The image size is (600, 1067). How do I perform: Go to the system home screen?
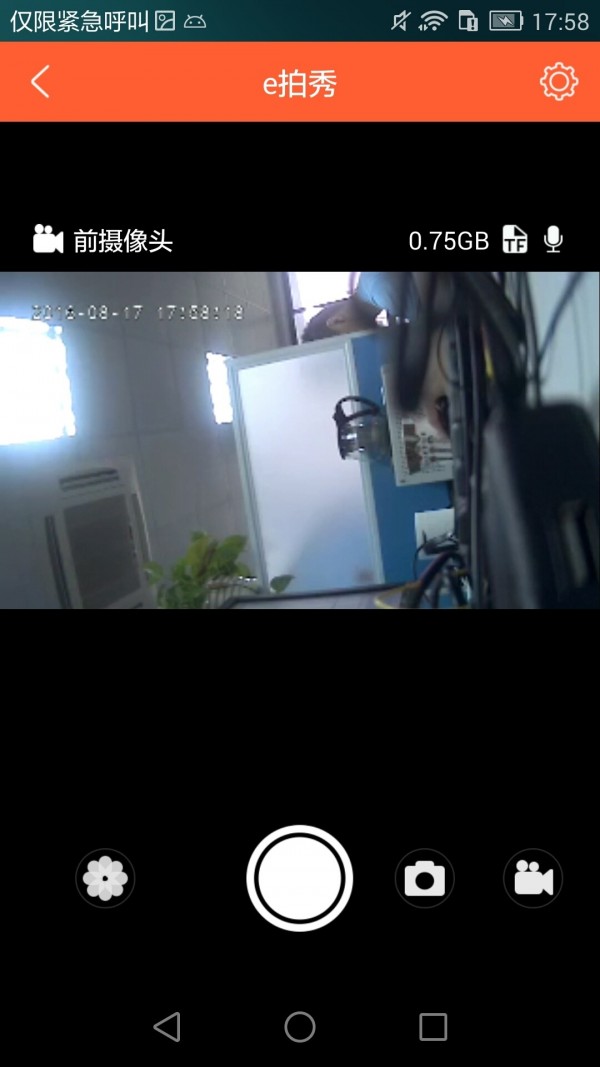point(300,1026)
